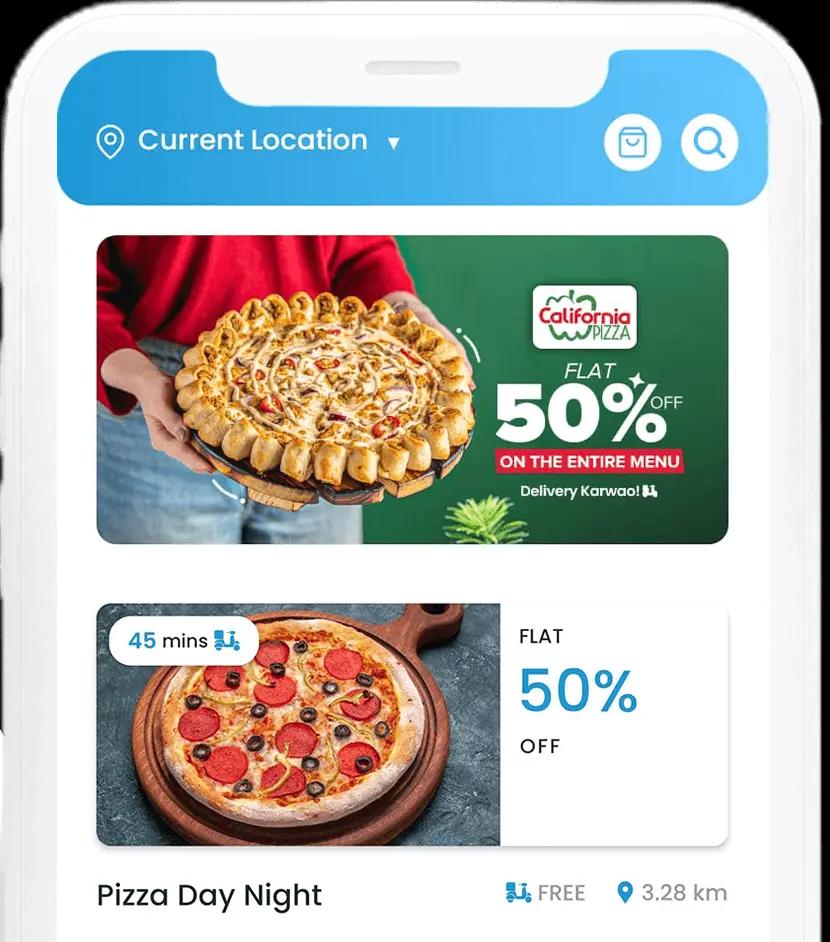The width and height of the screenshot is (830, 942).
Task: Tap the location pin icon in header
Action: pyautogui.click(x=110, y=140)
